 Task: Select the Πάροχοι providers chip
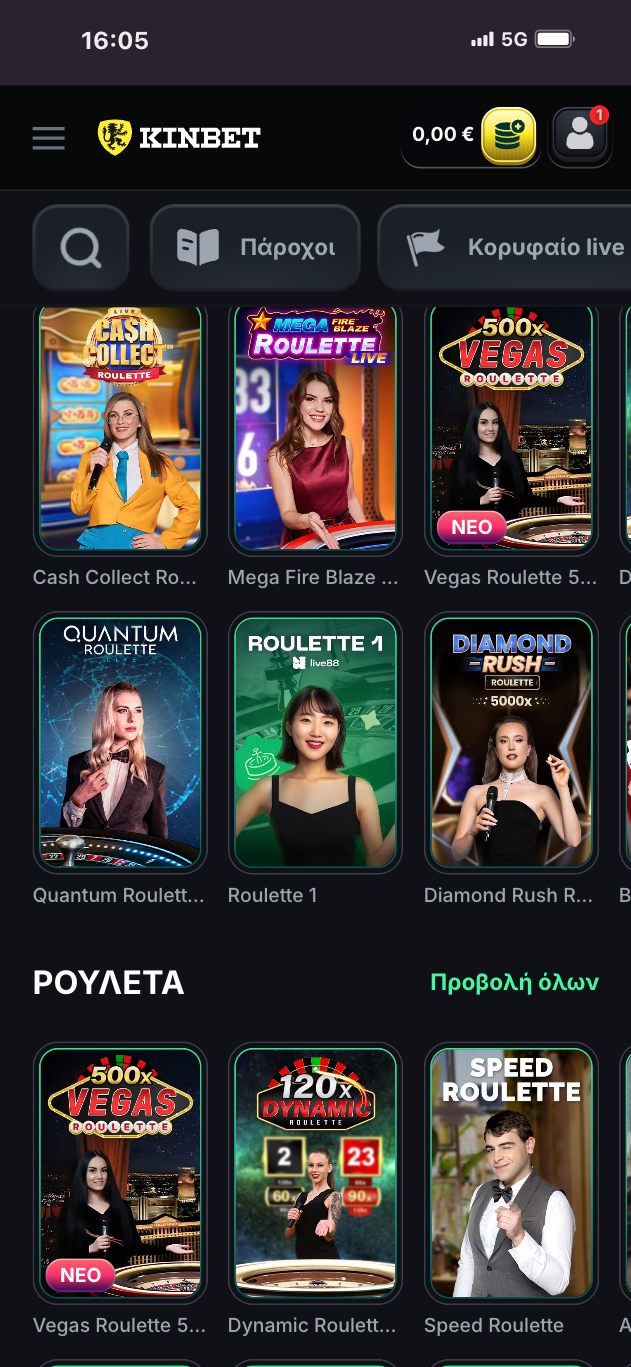coord(255,247)
